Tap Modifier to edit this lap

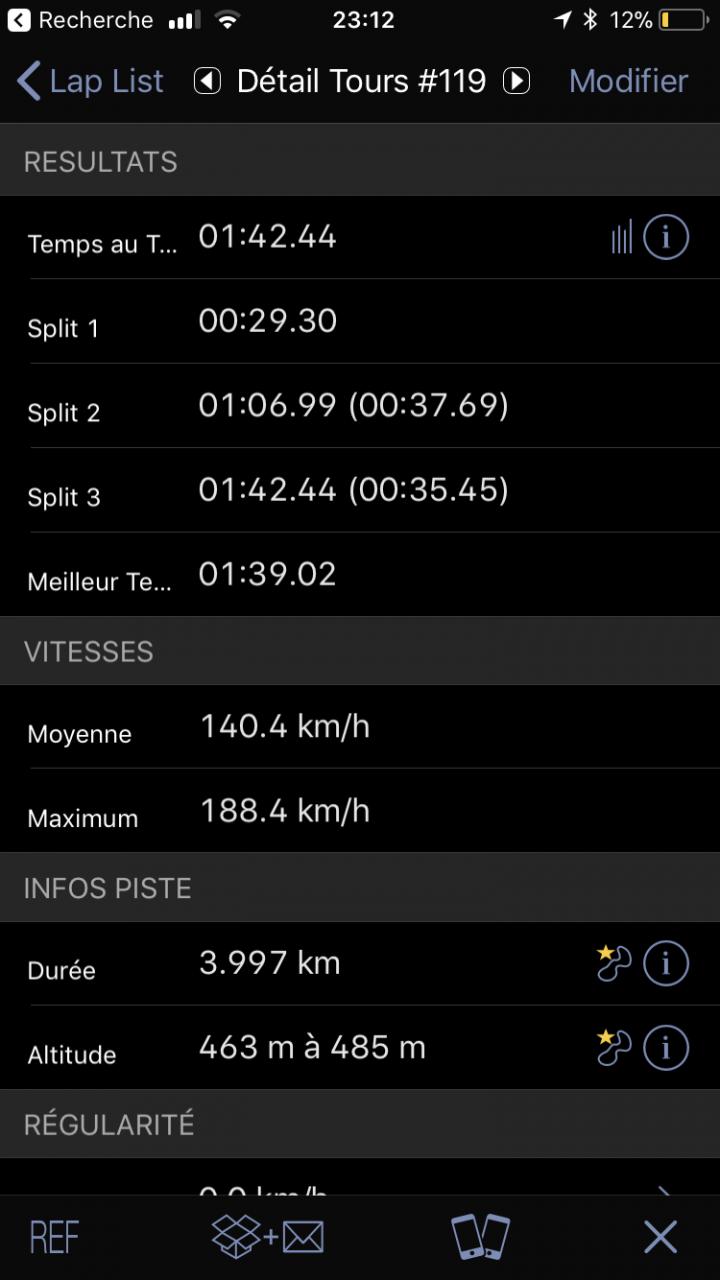(x=628, y=81)
